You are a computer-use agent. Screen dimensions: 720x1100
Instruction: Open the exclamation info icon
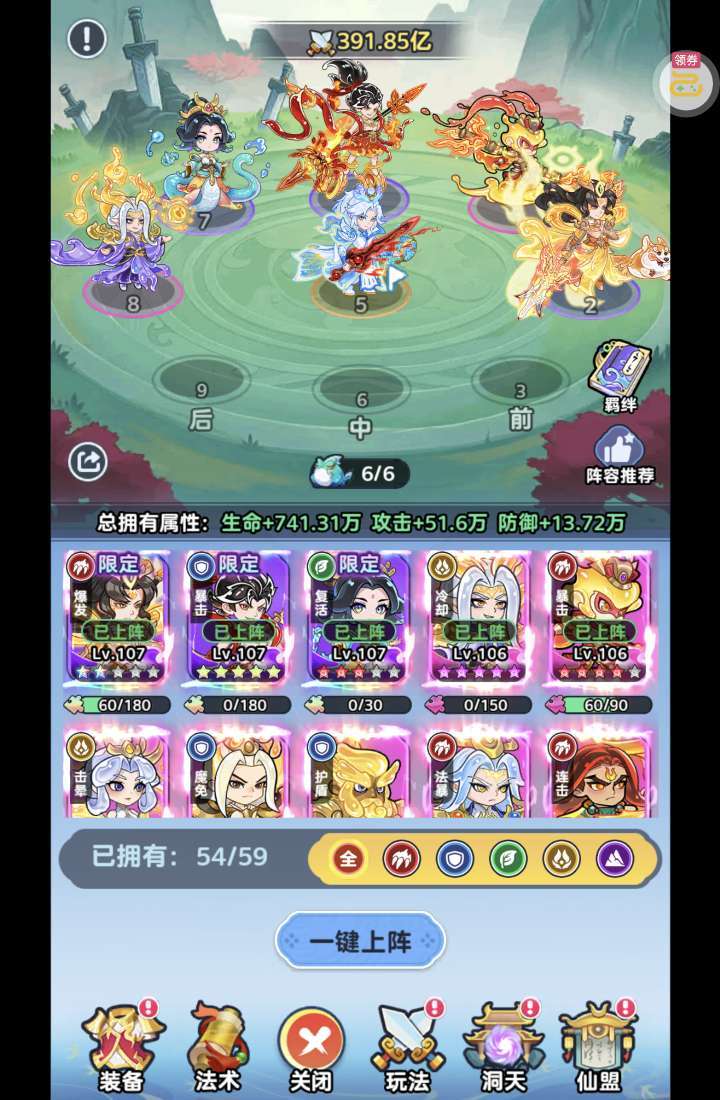point(87,38)
